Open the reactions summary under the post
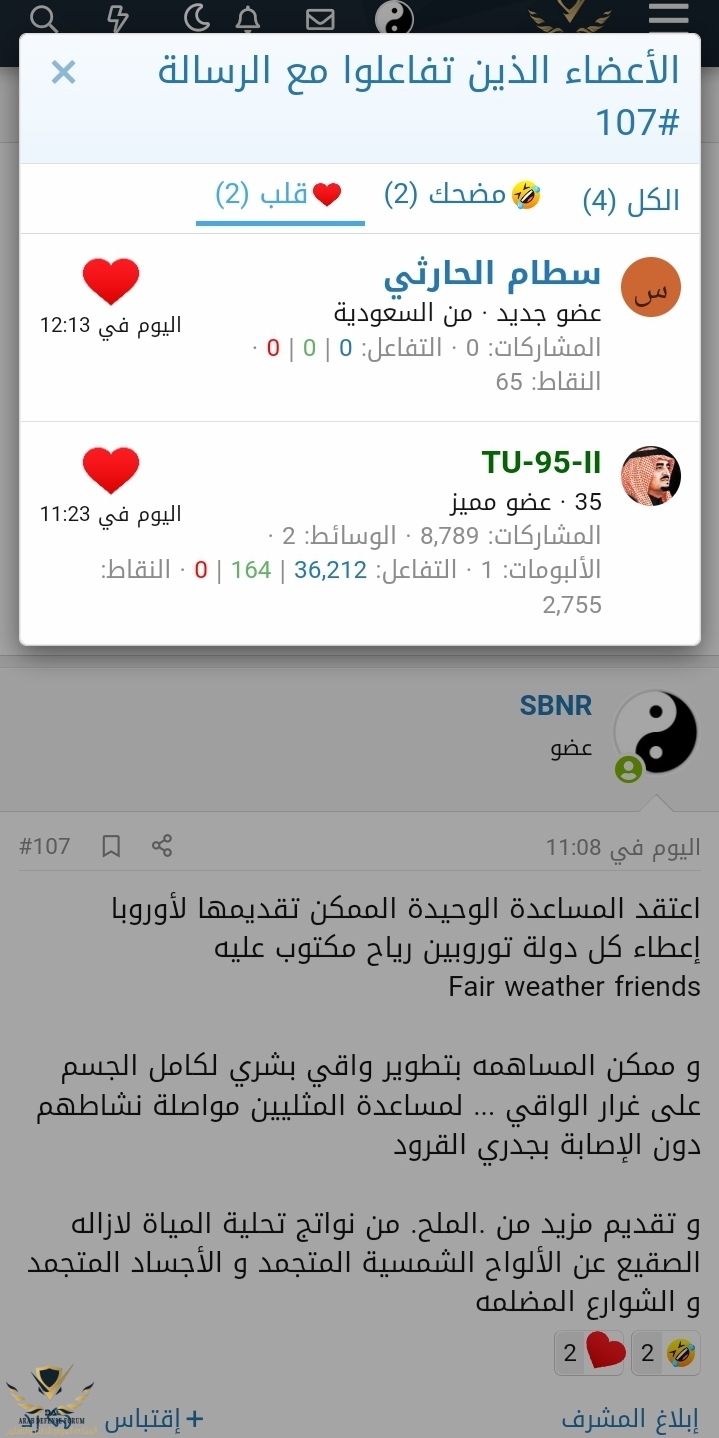 point(628,1354)
